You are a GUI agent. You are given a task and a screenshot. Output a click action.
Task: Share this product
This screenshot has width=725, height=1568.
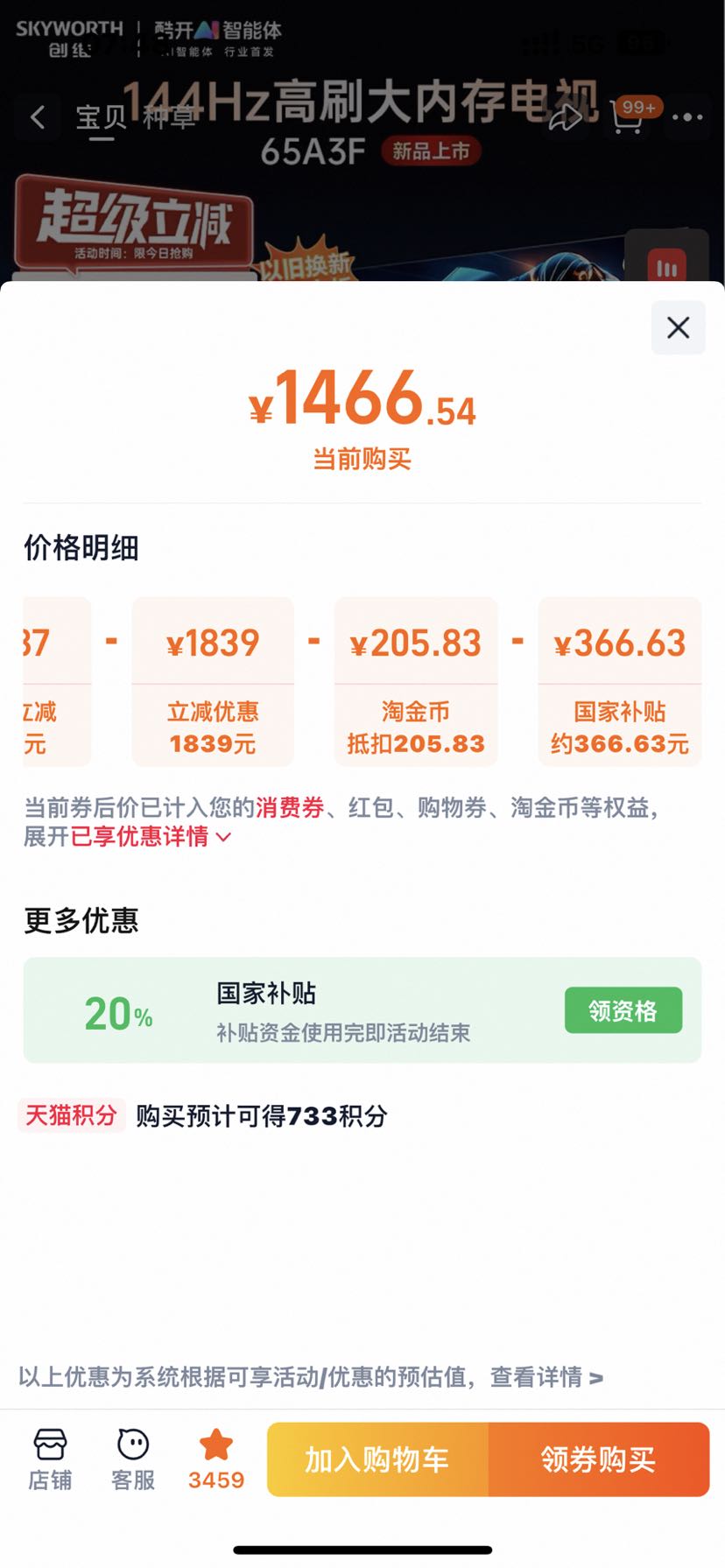565,117
